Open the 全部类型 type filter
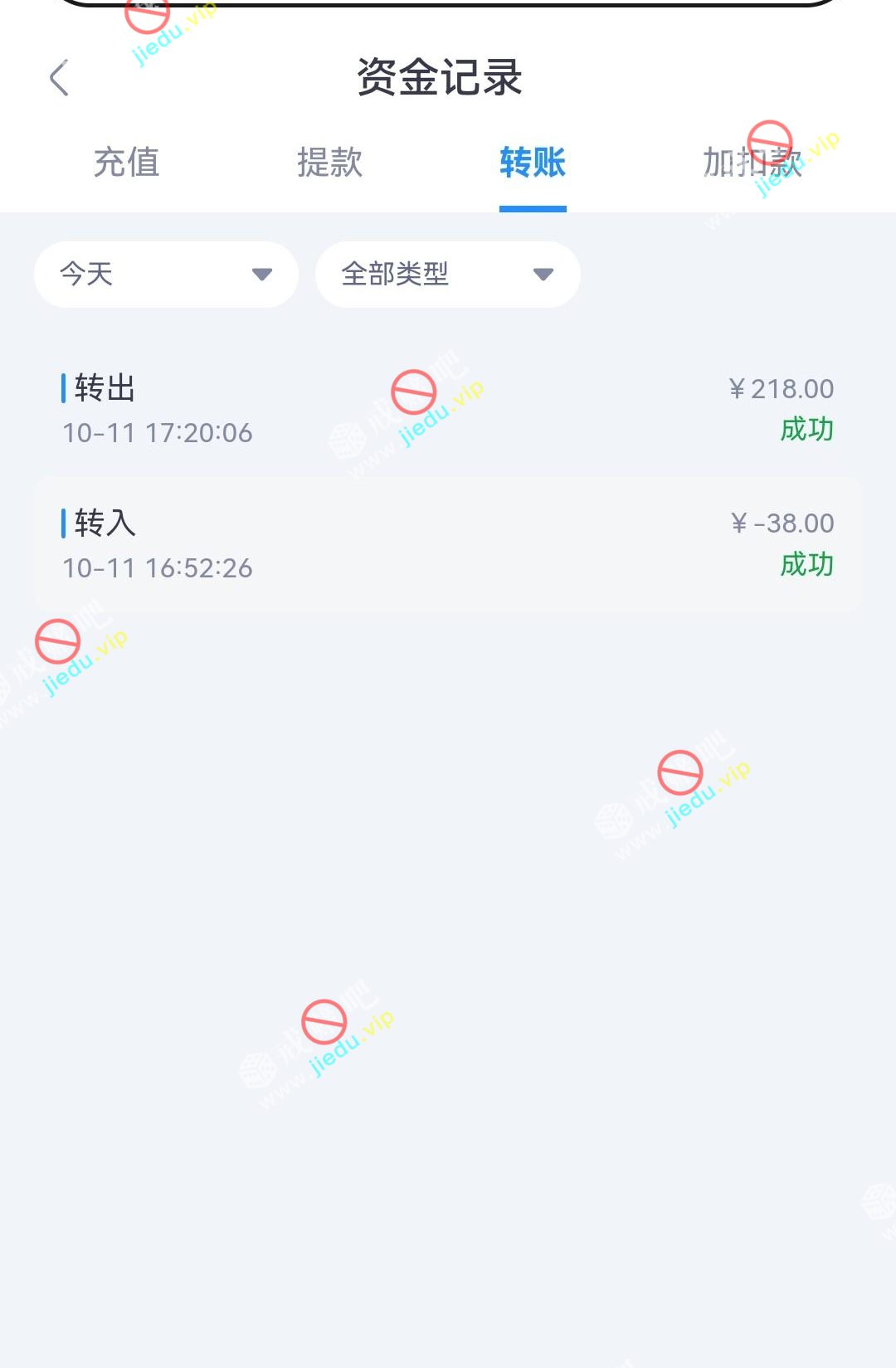Image resolution: width=896 pixels, height=1368 pixels. coord(447,275)
